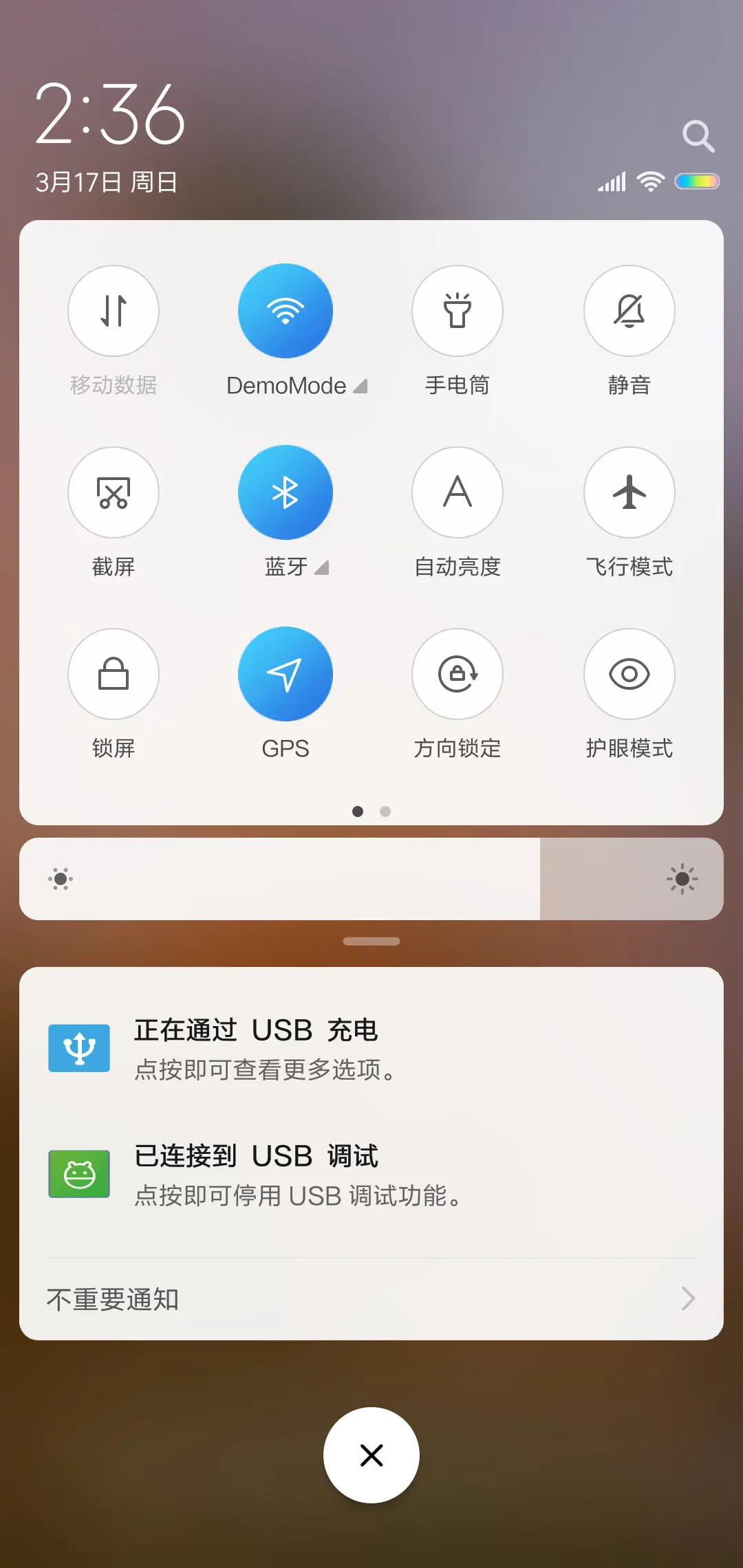This screenshot has height=1568, width=743.
Task: Expand Bluetooth options with its small arrow
Action: pyautogui.click(x=321, y=569)
